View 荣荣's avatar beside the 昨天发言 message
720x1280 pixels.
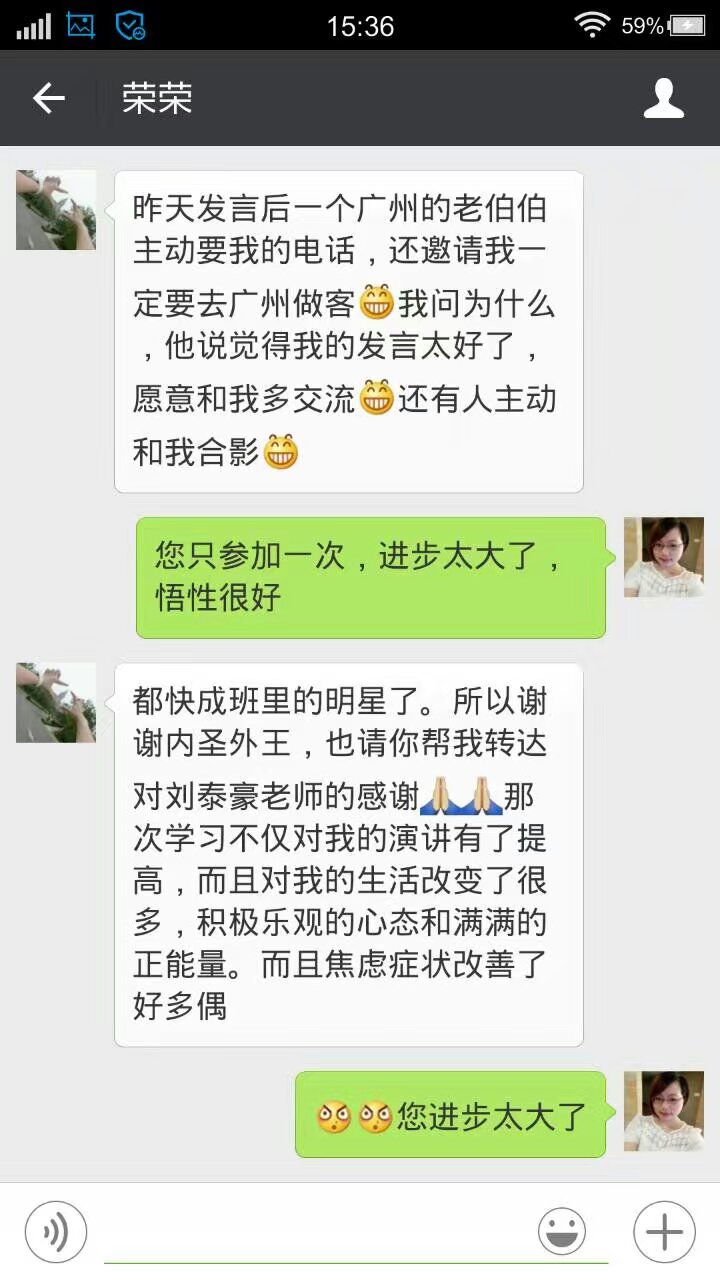(56, 210)
